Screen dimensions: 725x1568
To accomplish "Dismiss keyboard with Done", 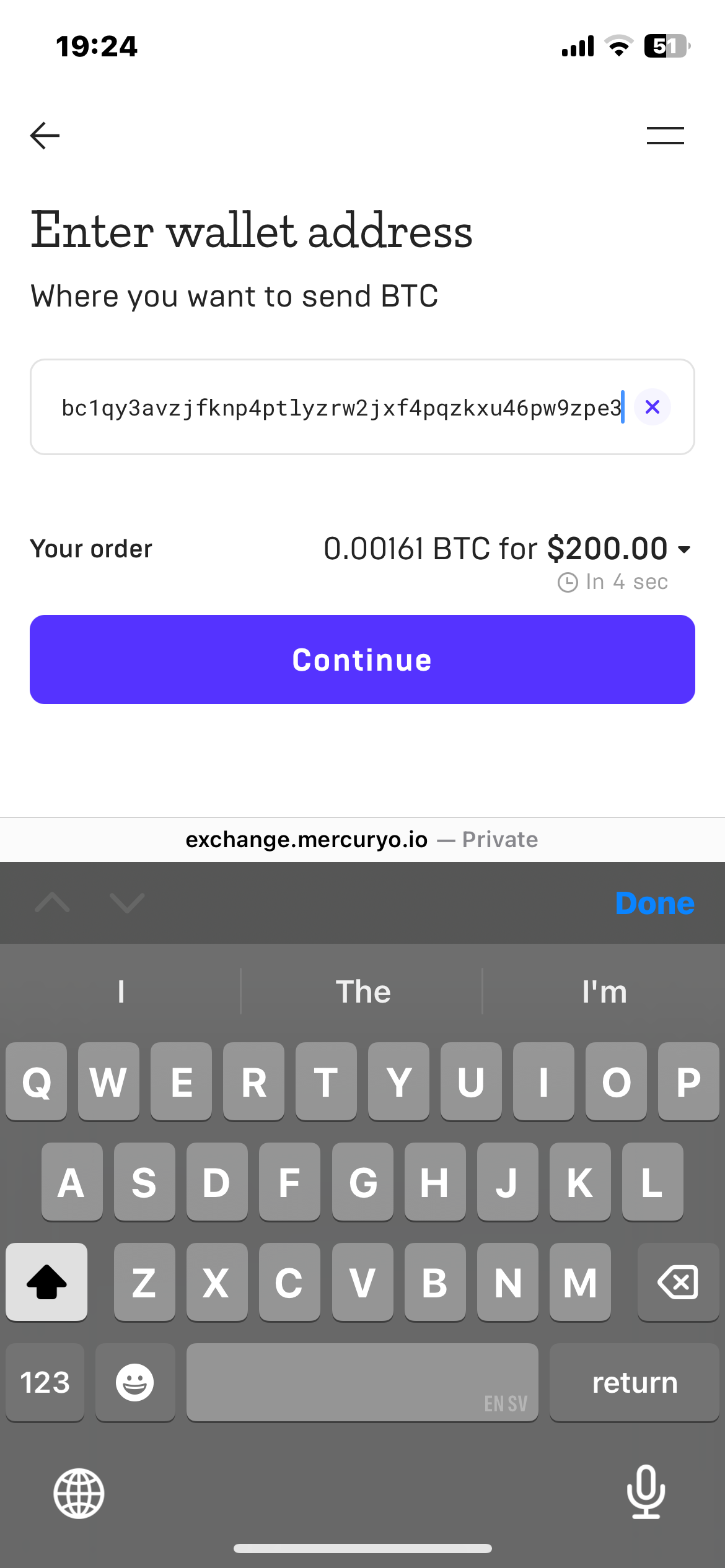I will [x=654, y=904].
